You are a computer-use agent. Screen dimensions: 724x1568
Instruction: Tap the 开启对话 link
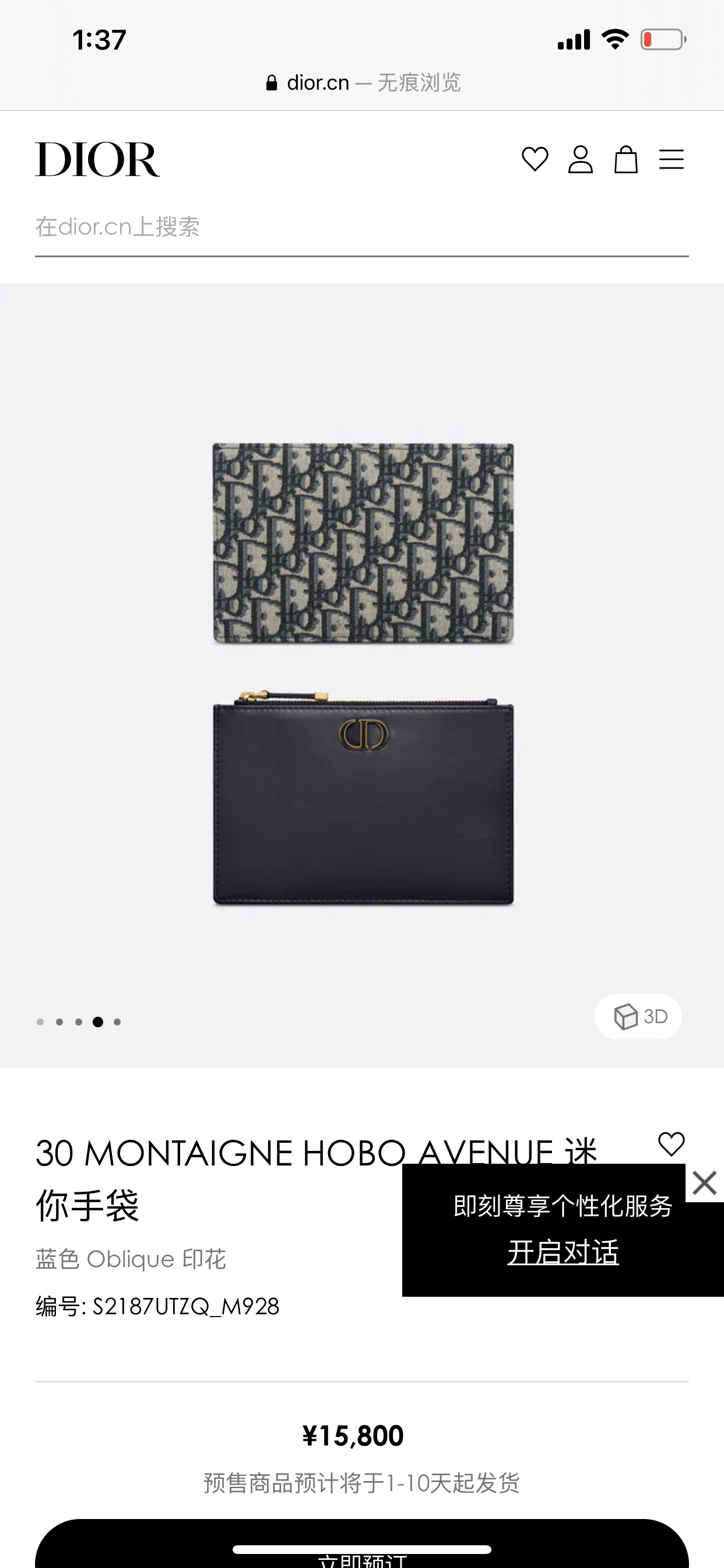[x=563, y=1252]
